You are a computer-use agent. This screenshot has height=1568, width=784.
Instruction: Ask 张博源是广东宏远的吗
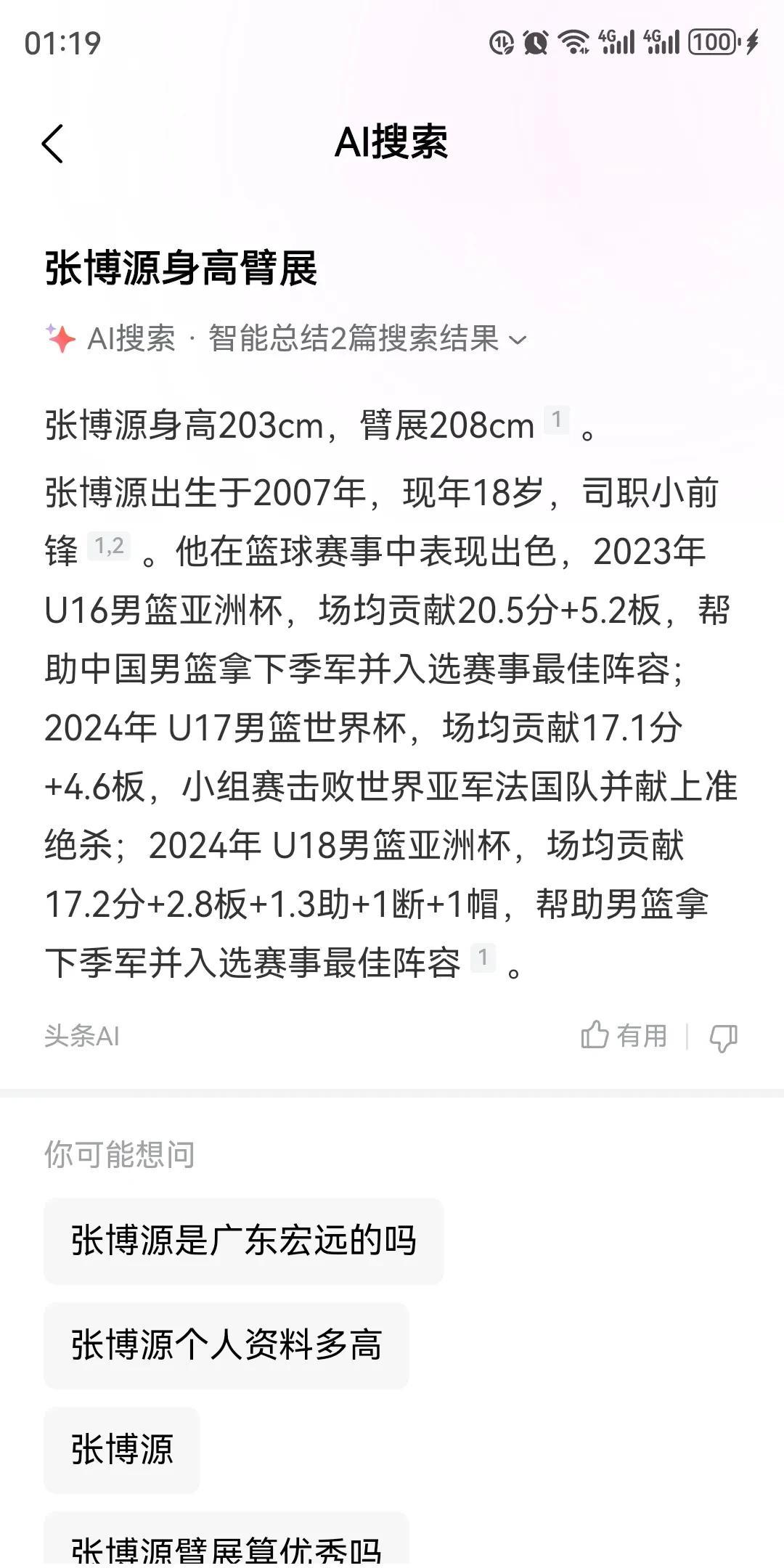point(243,1241)
